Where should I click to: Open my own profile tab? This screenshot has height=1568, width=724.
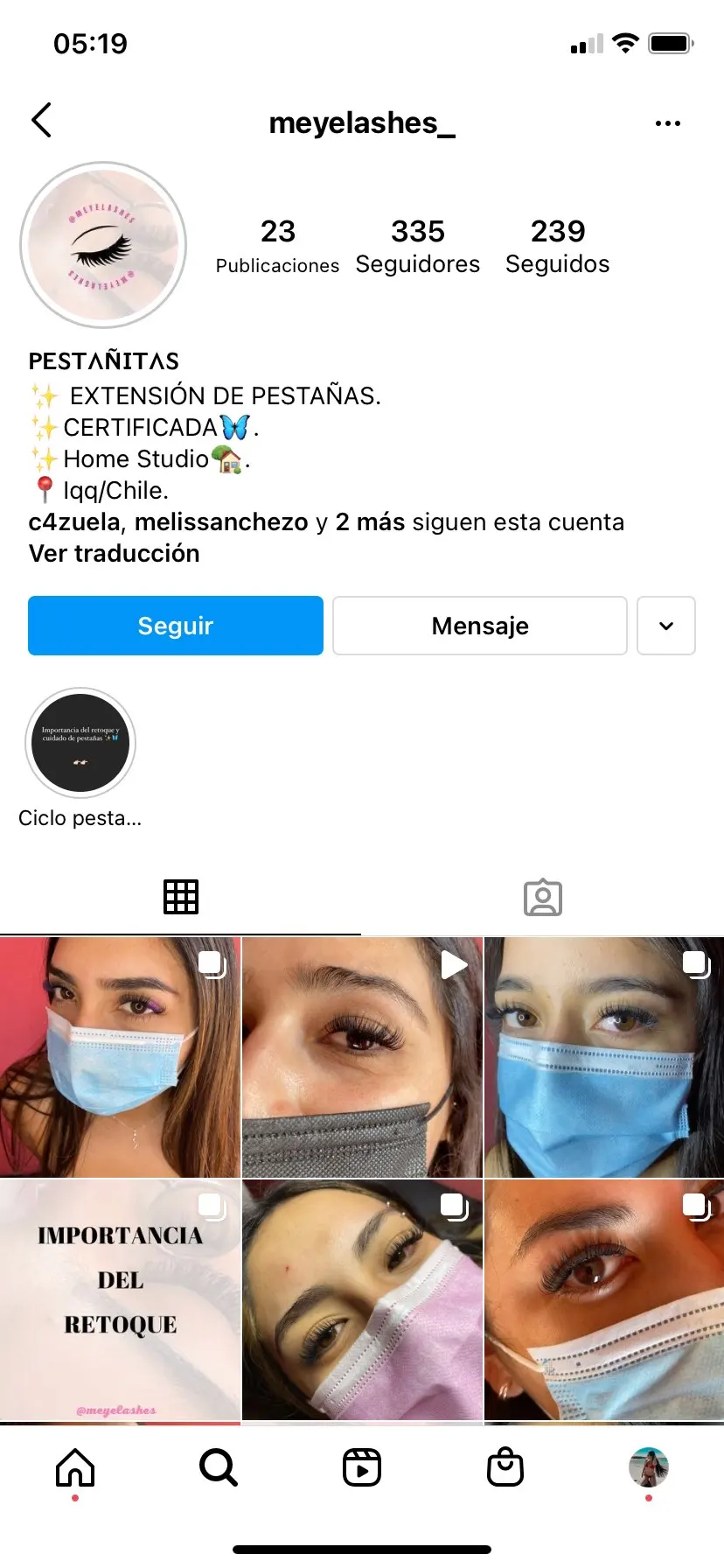[649, 1467]
